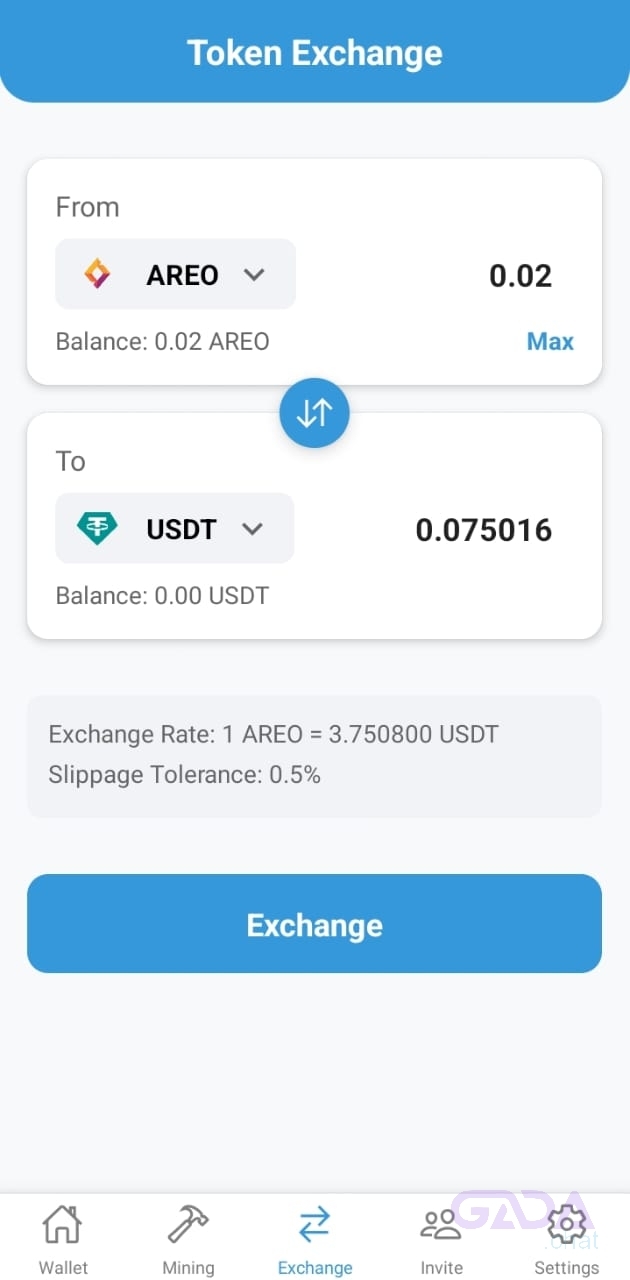630x1280 pixels.
Task: Confirm with the Exchange button
Action: pyautogui.click(x=314, y=924)
